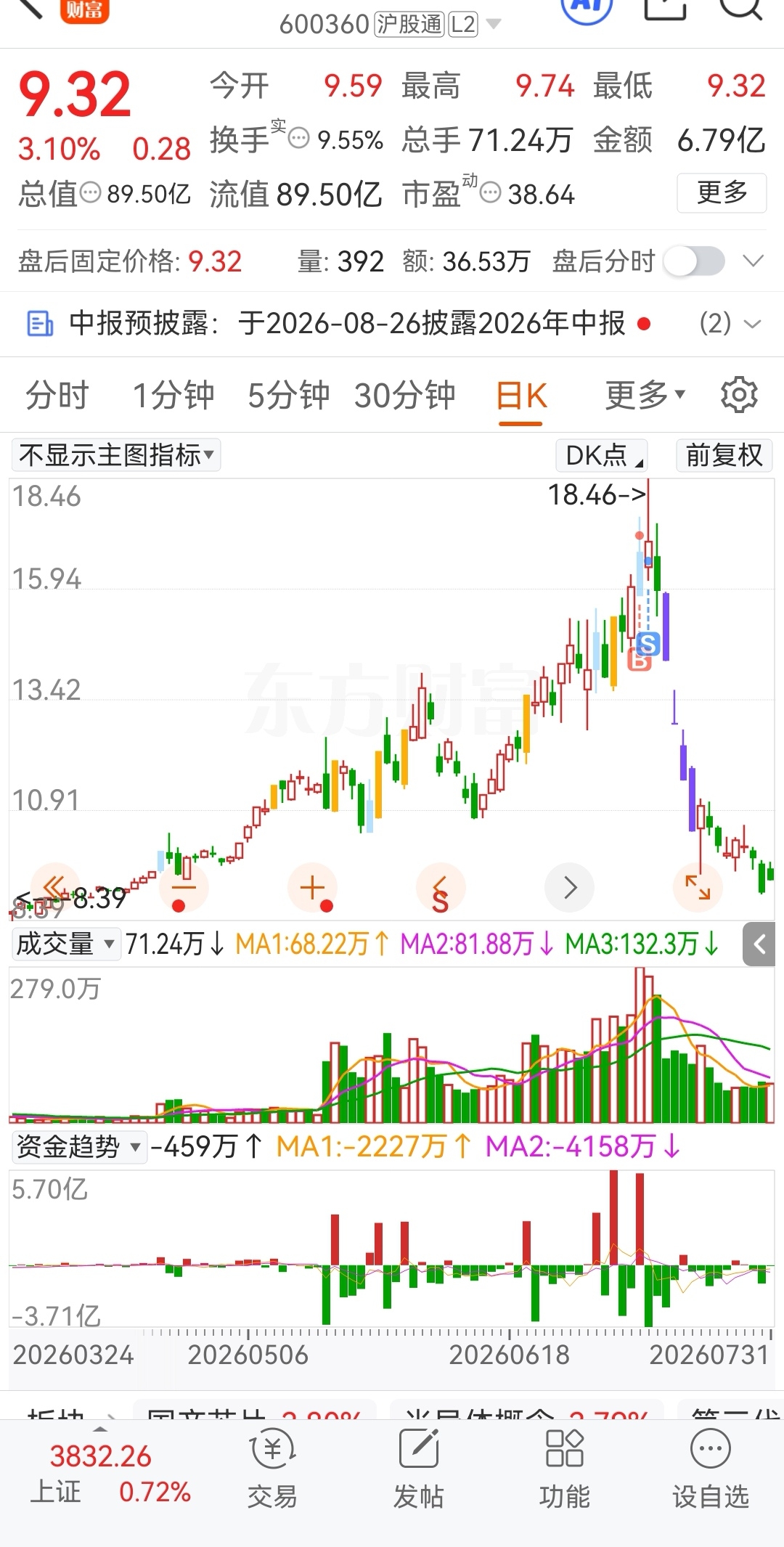Toggle the 盘后分时 switch

click(x=695, y=261)
